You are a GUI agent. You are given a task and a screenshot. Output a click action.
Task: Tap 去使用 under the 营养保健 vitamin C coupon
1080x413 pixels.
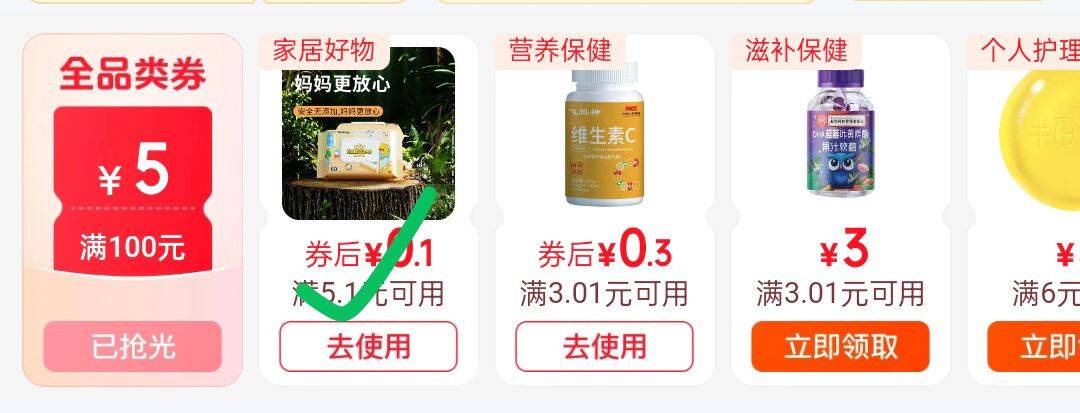click(x=605, y=346)
